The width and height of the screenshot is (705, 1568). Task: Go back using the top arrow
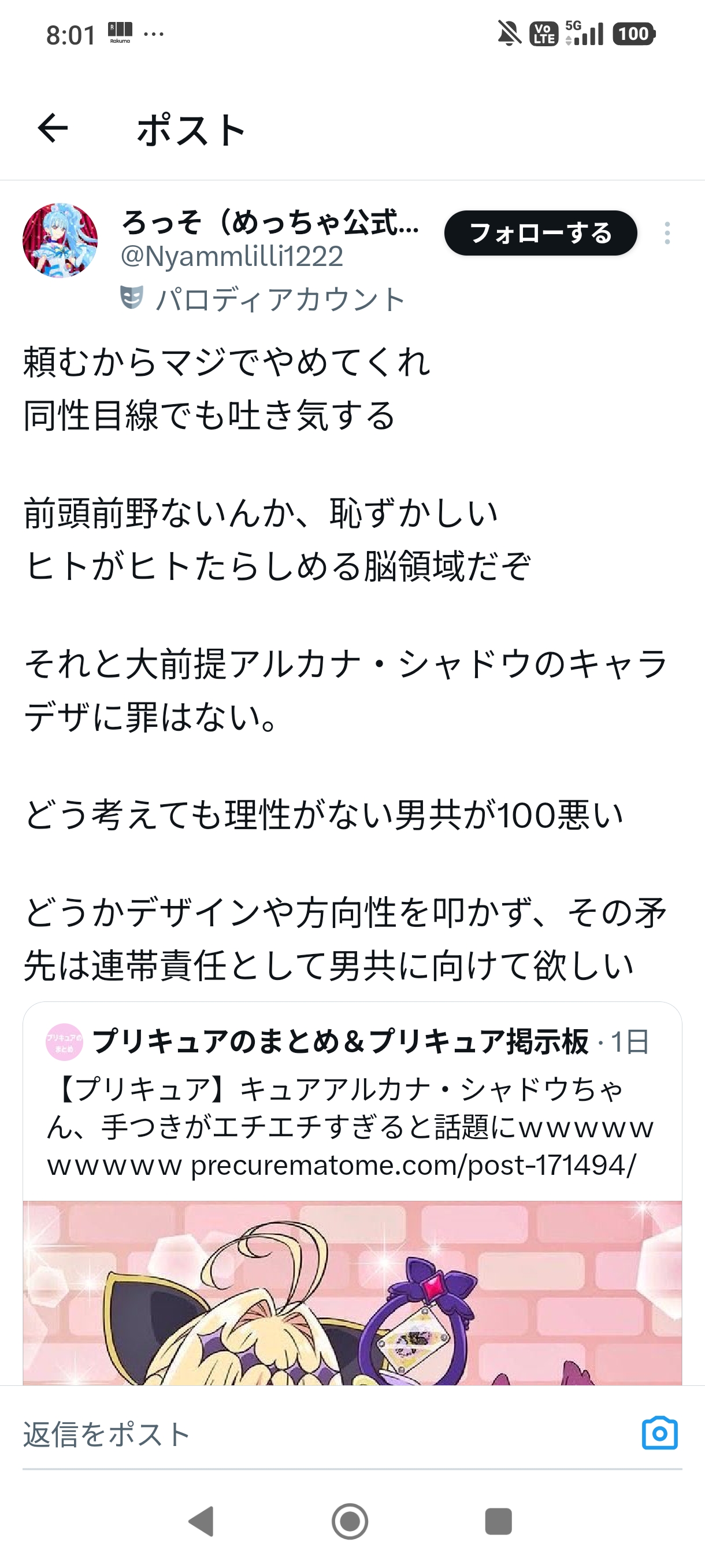click(53, 128)
